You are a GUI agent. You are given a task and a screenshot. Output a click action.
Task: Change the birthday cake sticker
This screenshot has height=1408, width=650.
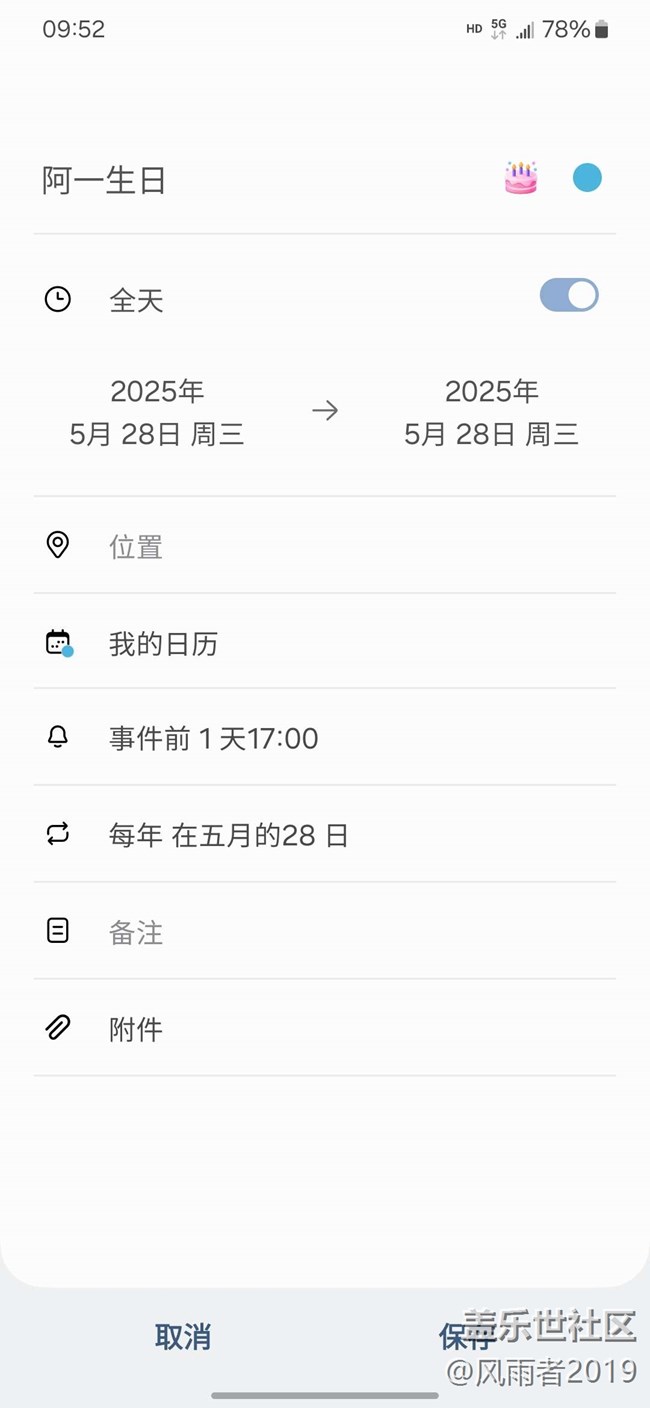(520, 178)
